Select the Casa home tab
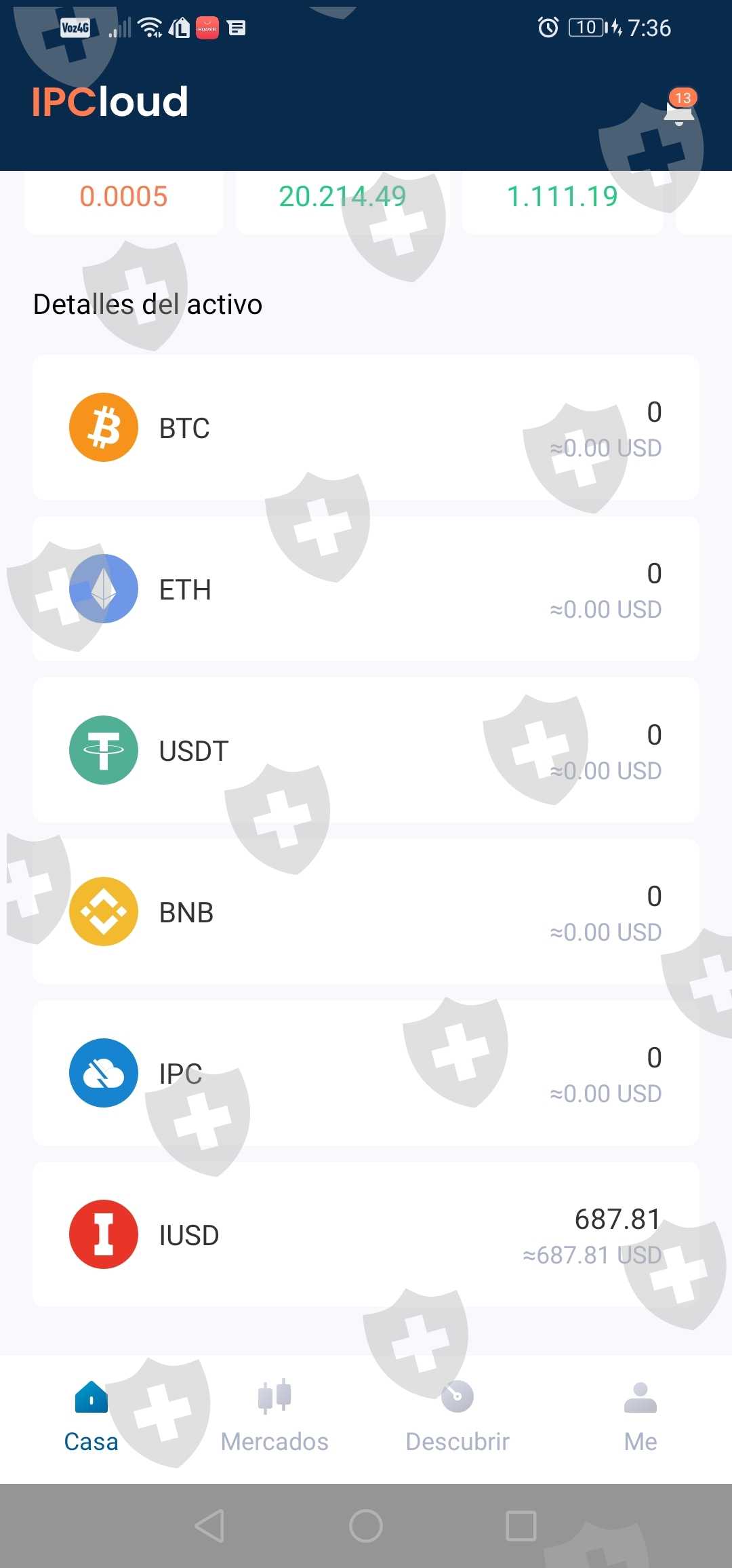This screenshot has width=732, height=1568. (x=91, y=1416)
